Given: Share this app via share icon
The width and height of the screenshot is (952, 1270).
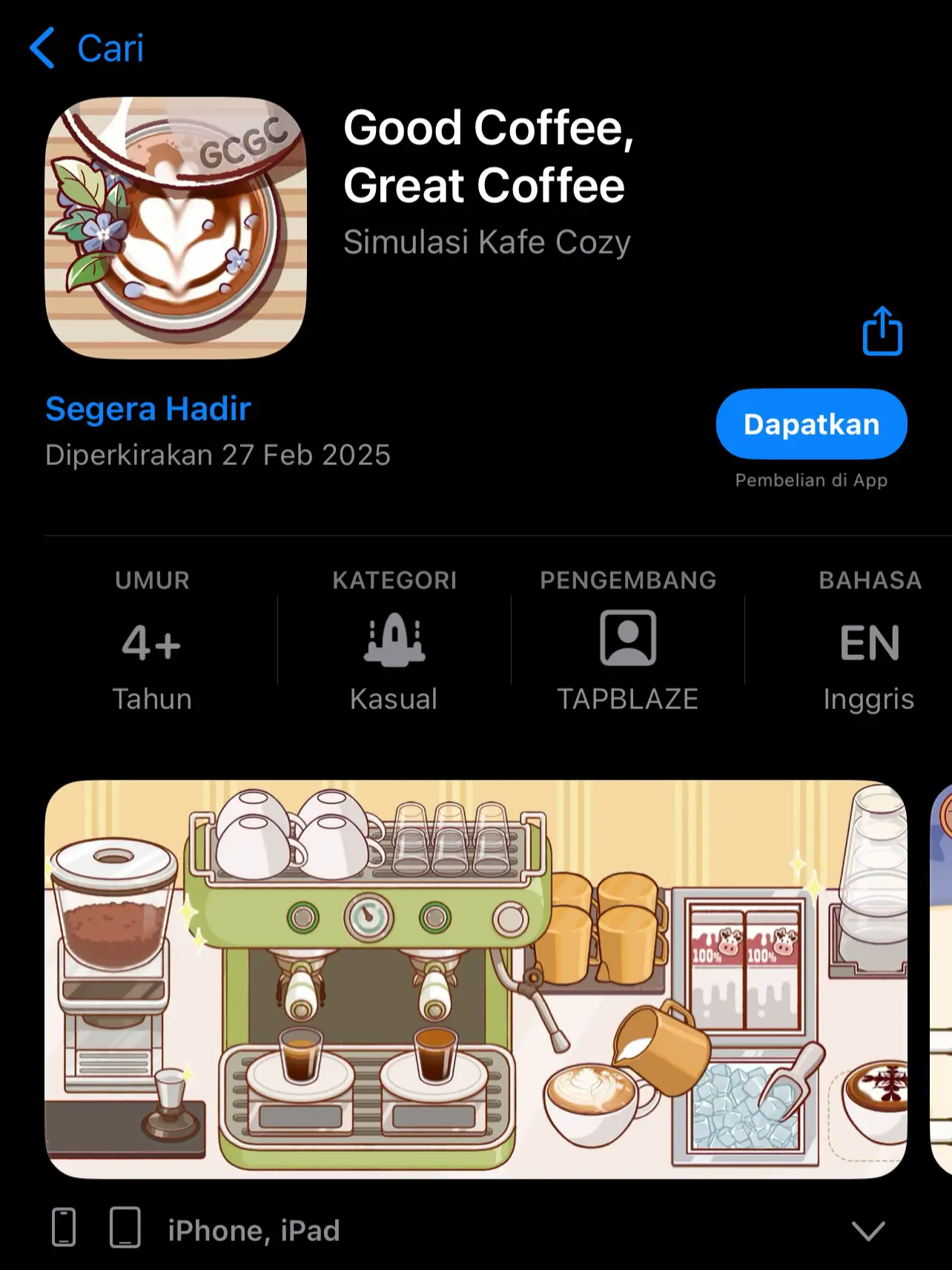Looking at the screenshot, I should pos(882,331).
